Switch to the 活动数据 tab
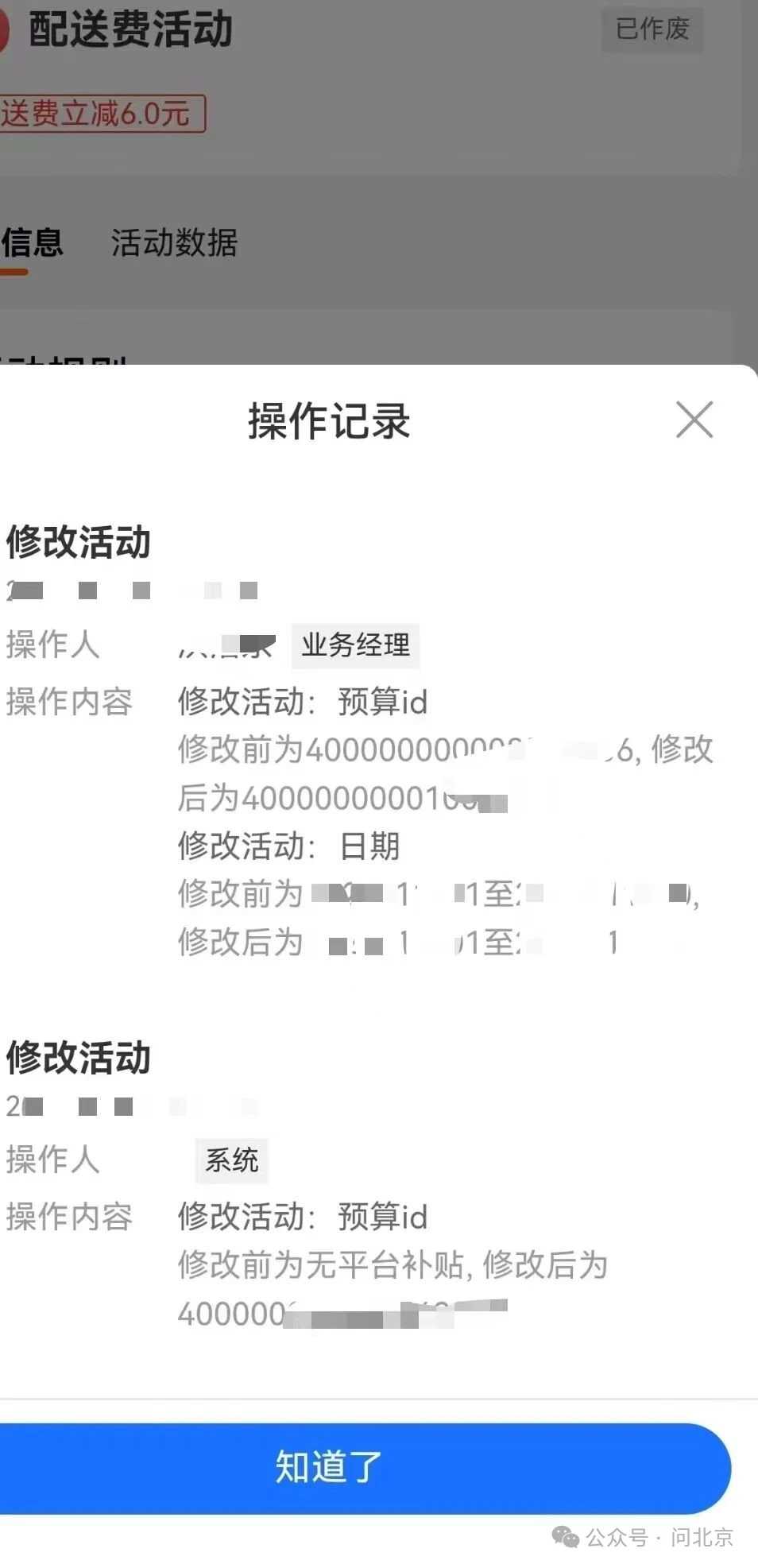This screenshot has width=758, height=1568. [174, 243]
